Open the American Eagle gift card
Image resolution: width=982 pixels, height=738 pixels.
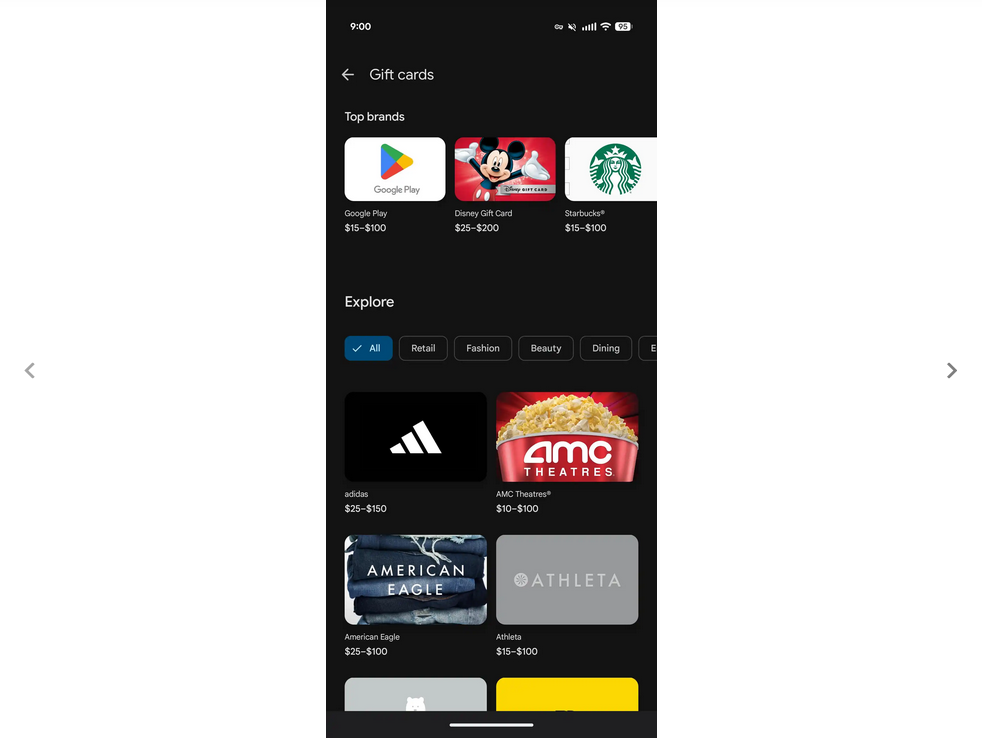416,580
